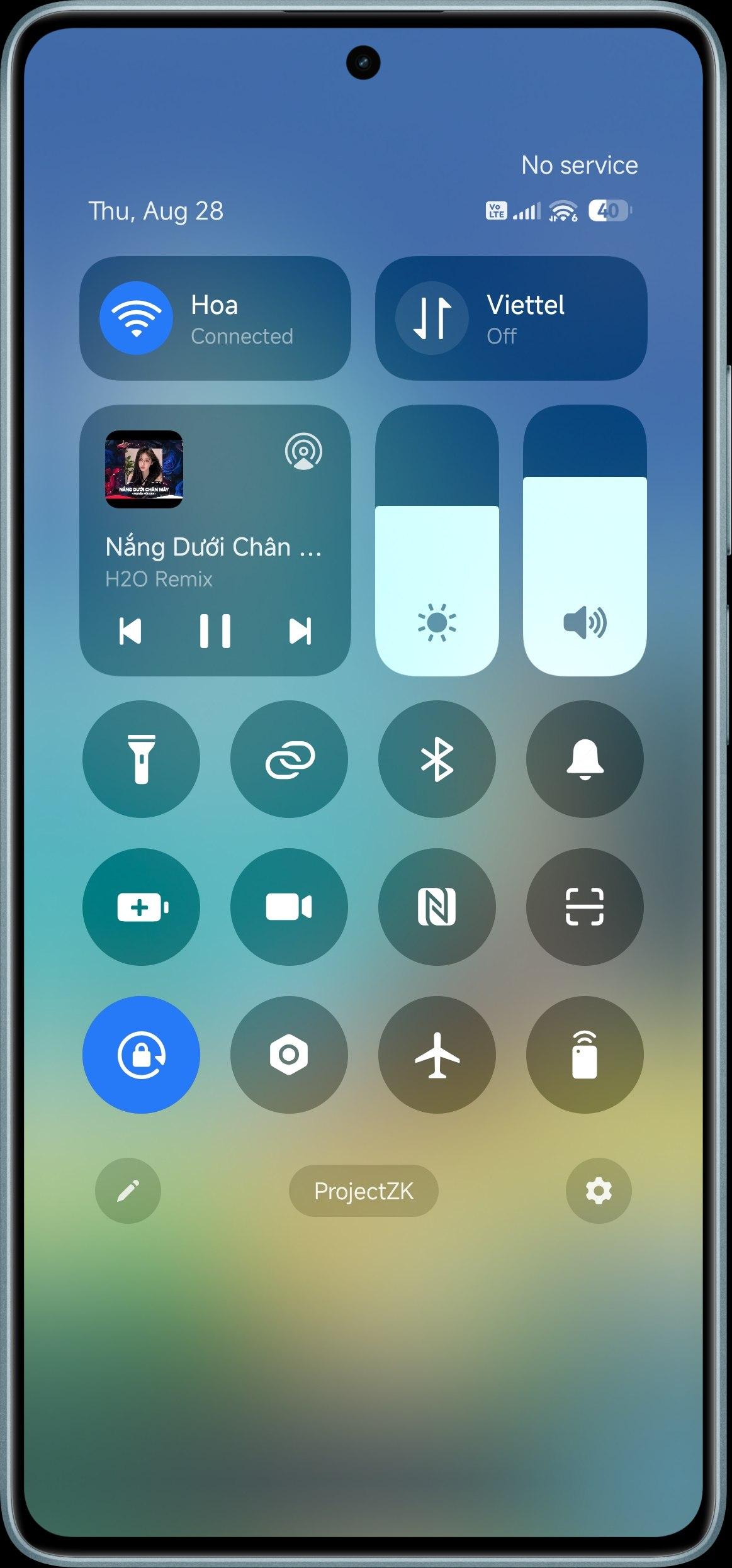Turn on airplane mode

click(437, 1055)
